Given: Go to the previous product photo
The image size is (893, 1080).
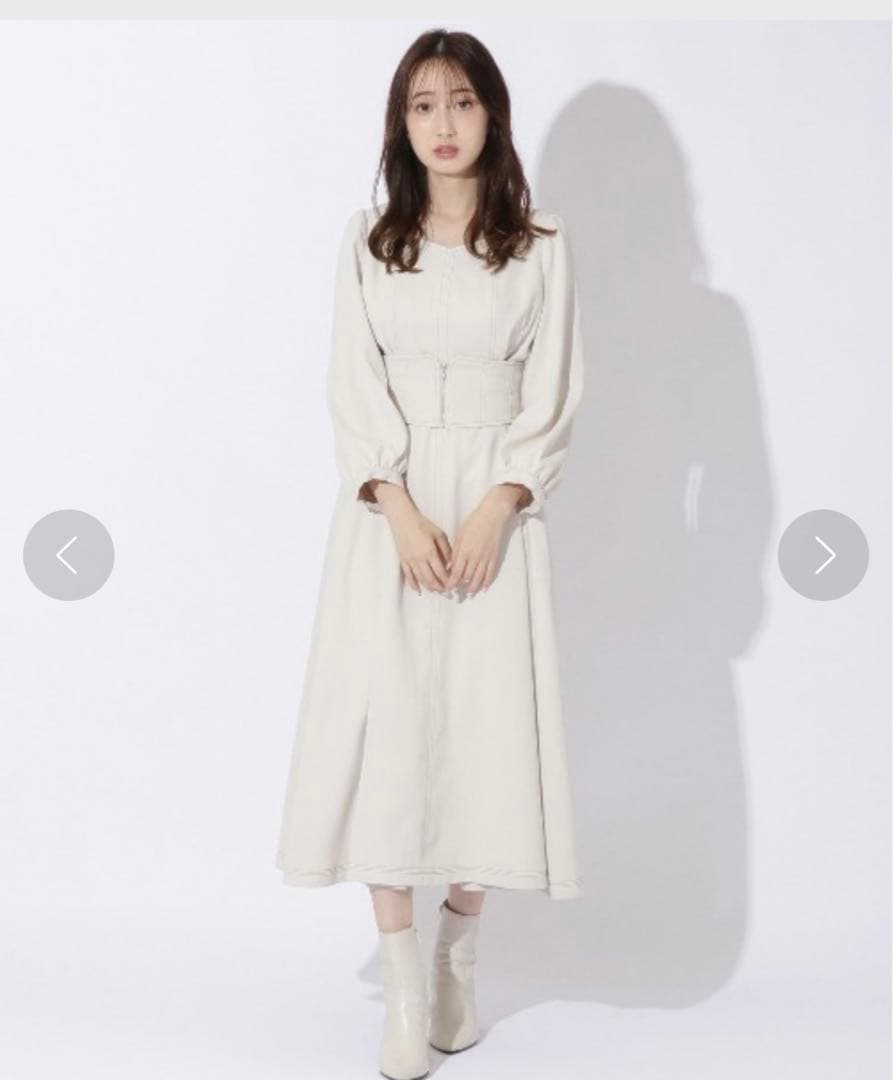Looking at the screenshot, I should (x=68, y=554).
